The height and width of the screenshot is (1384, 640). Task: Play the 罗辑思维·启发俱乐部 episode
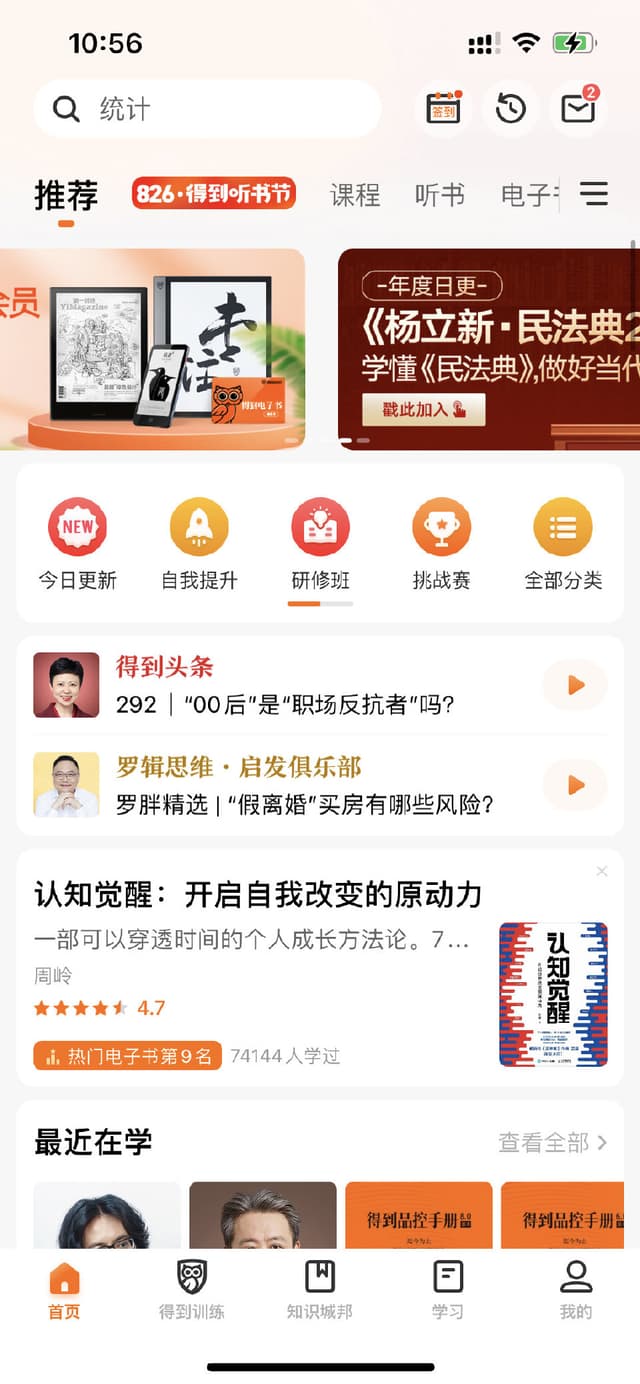(x=575, y=785)
